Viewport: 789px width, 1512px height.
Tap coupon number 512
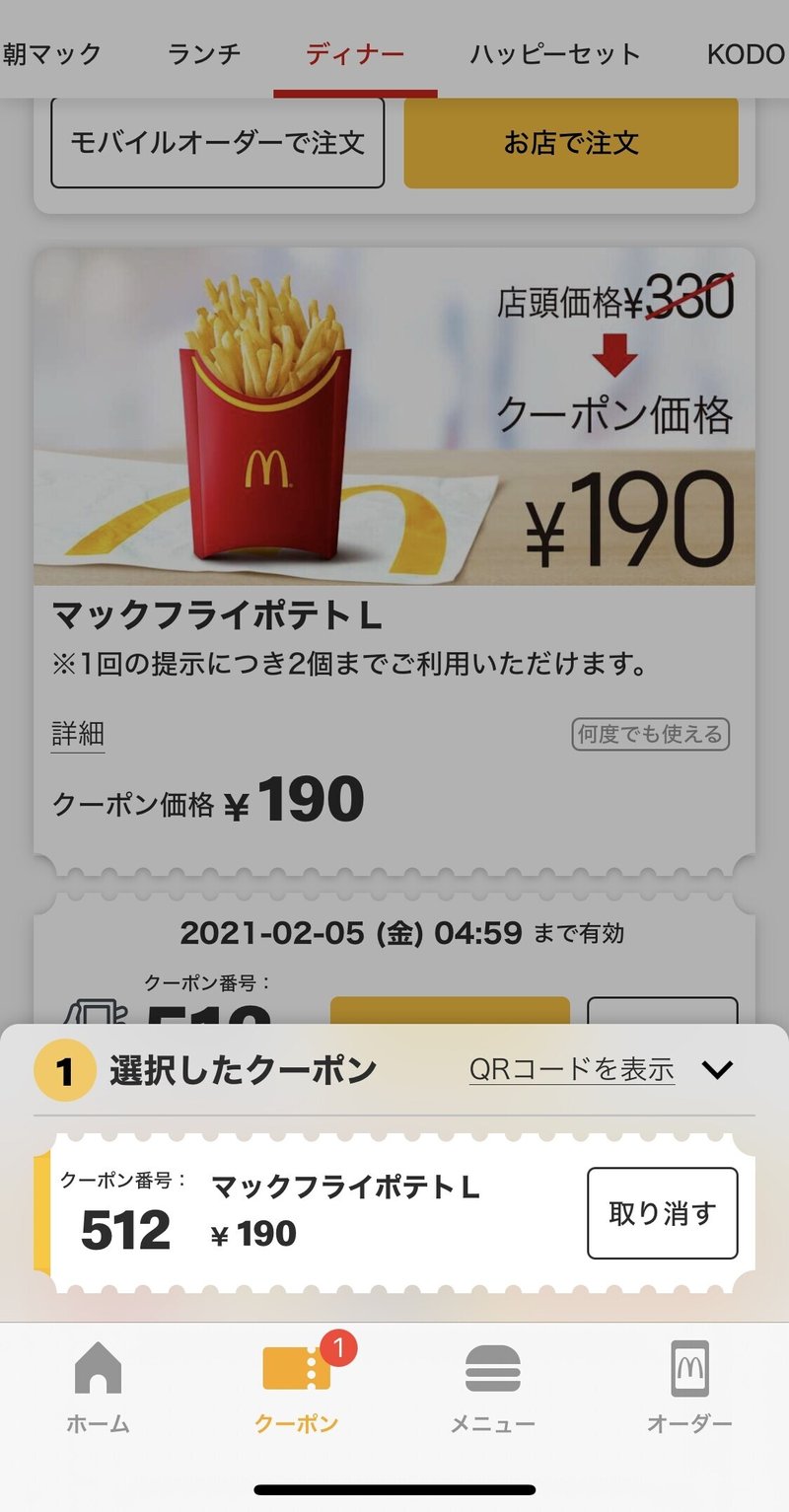(x=124, y=1230)
